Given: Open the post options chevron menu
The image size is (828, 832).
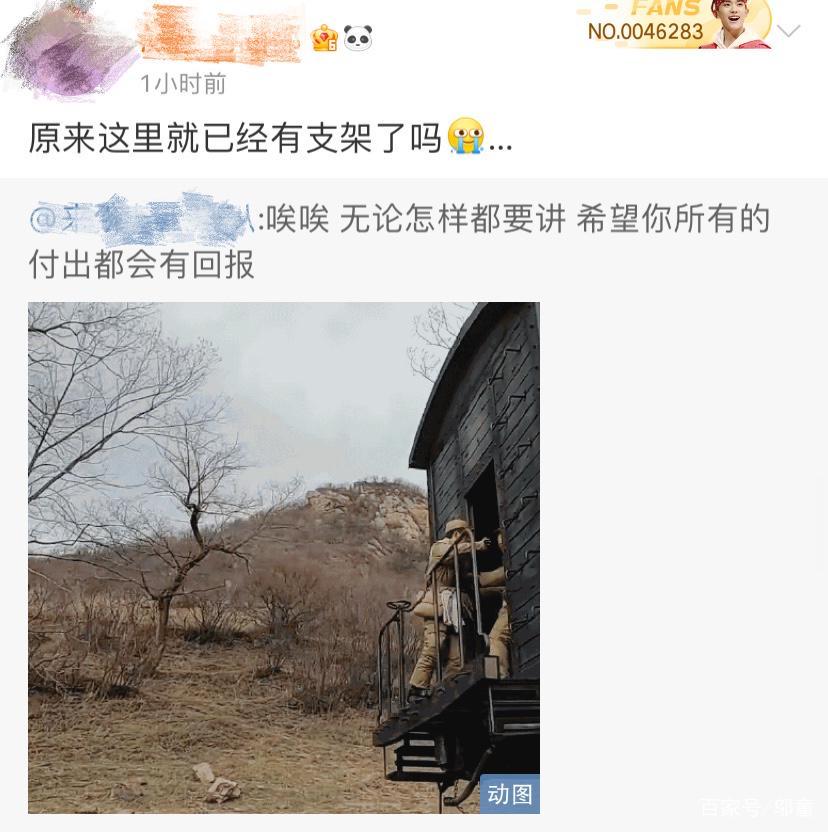Looking at the screenshot, I should tap(789, 31).
